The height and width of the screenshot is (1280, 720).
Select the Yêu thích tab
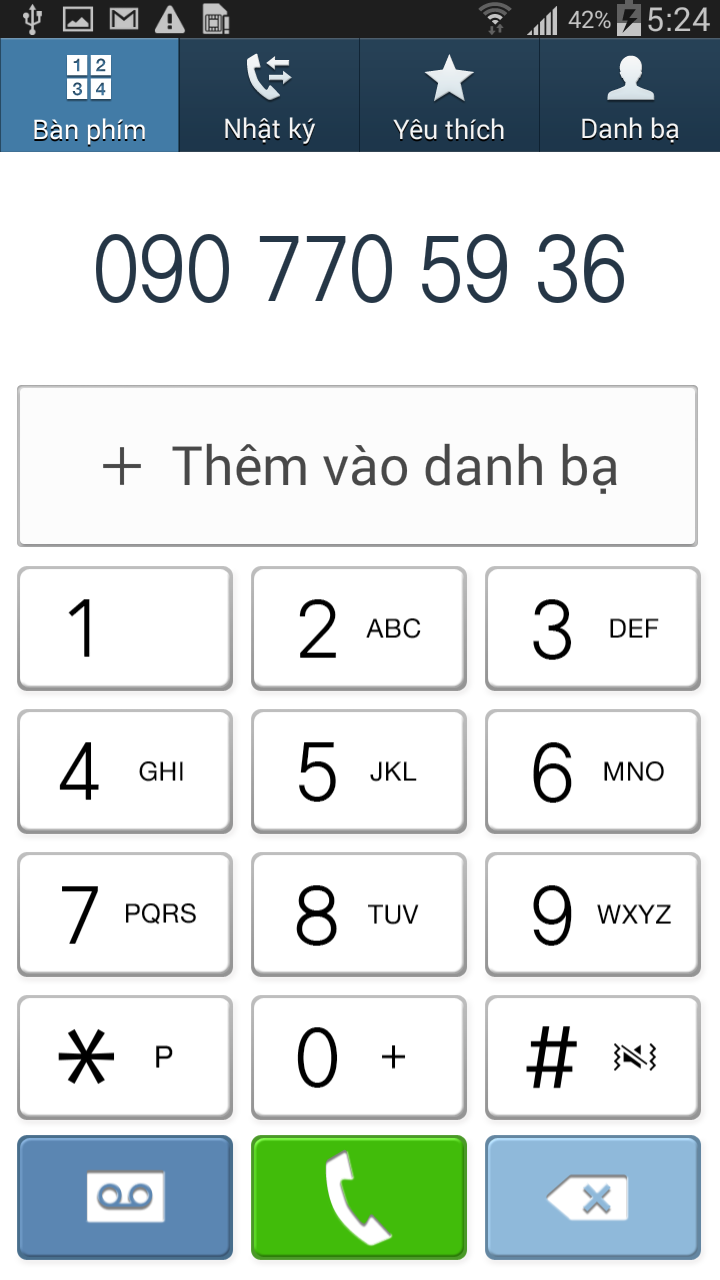449,95
